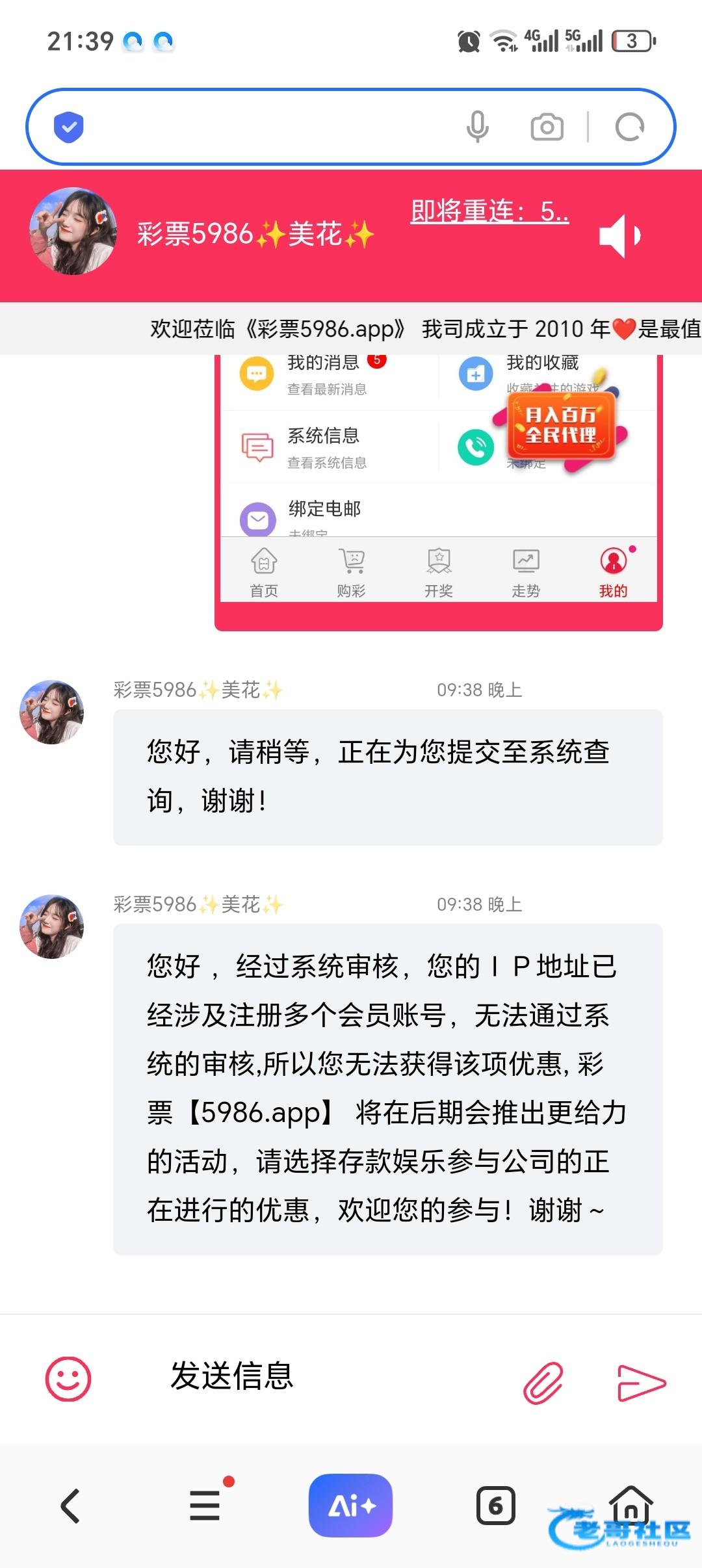Open the Ai+ assistant
This screenshot has height=1568, width=702.
click(x=350, y=1506)
